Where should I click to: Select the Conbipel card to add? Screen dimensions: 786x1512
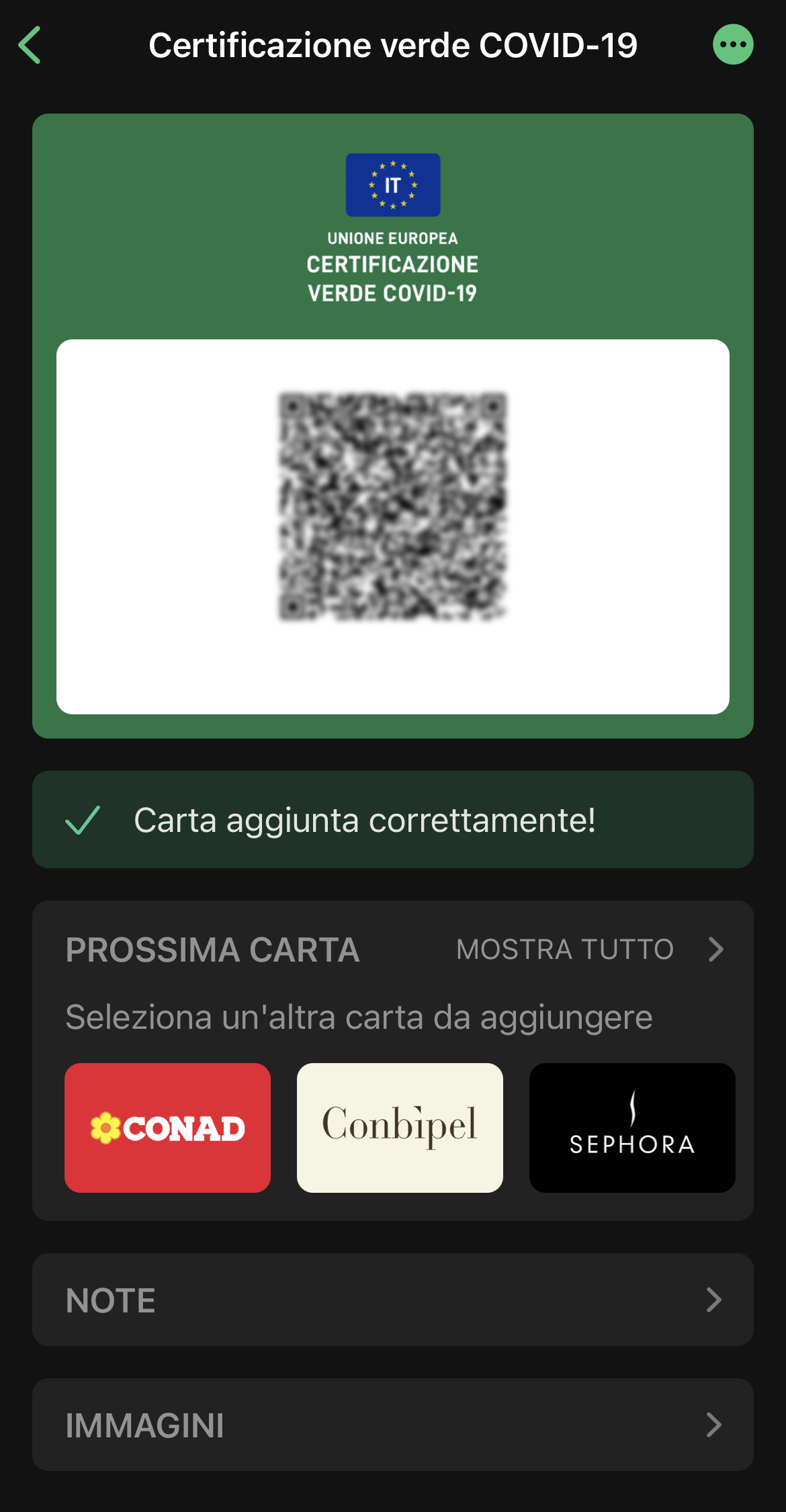pos(400,1128)
